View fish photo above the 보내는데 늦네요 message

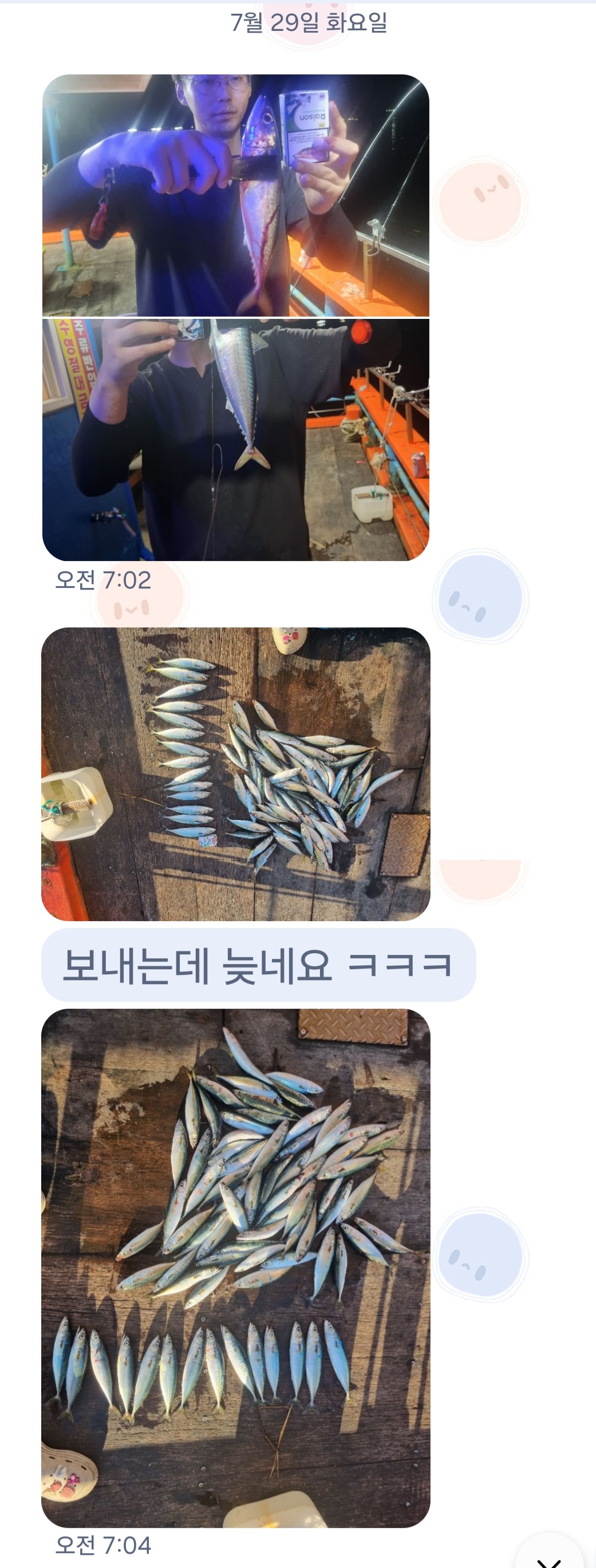coord(236,773)
